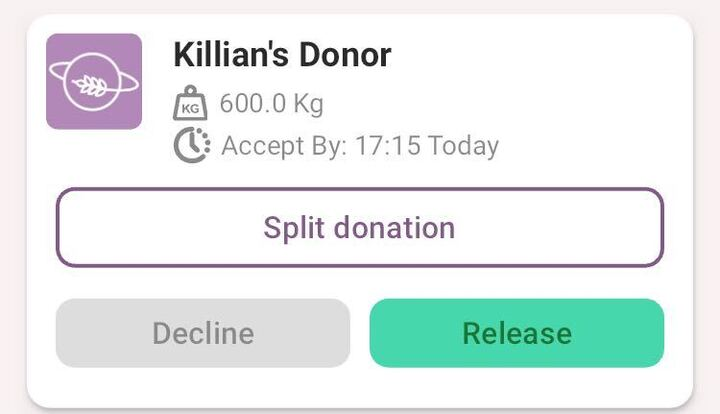Tap the Split donation button
The image size is (720, 414).
[359, 227]
